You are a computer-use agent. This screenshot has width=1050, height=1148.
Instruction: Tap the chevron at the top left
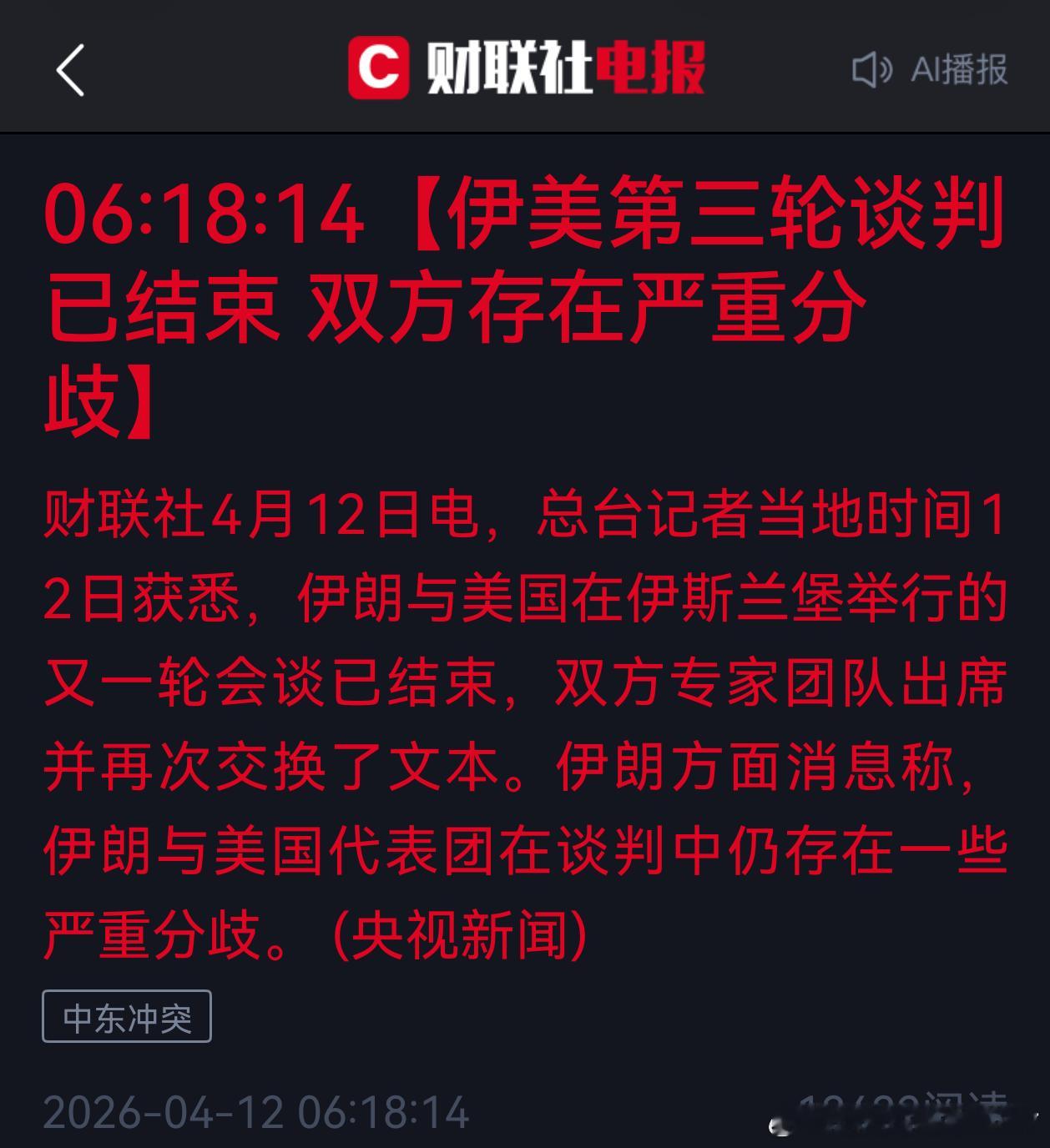pyautogui.click(x=71, y=70)
